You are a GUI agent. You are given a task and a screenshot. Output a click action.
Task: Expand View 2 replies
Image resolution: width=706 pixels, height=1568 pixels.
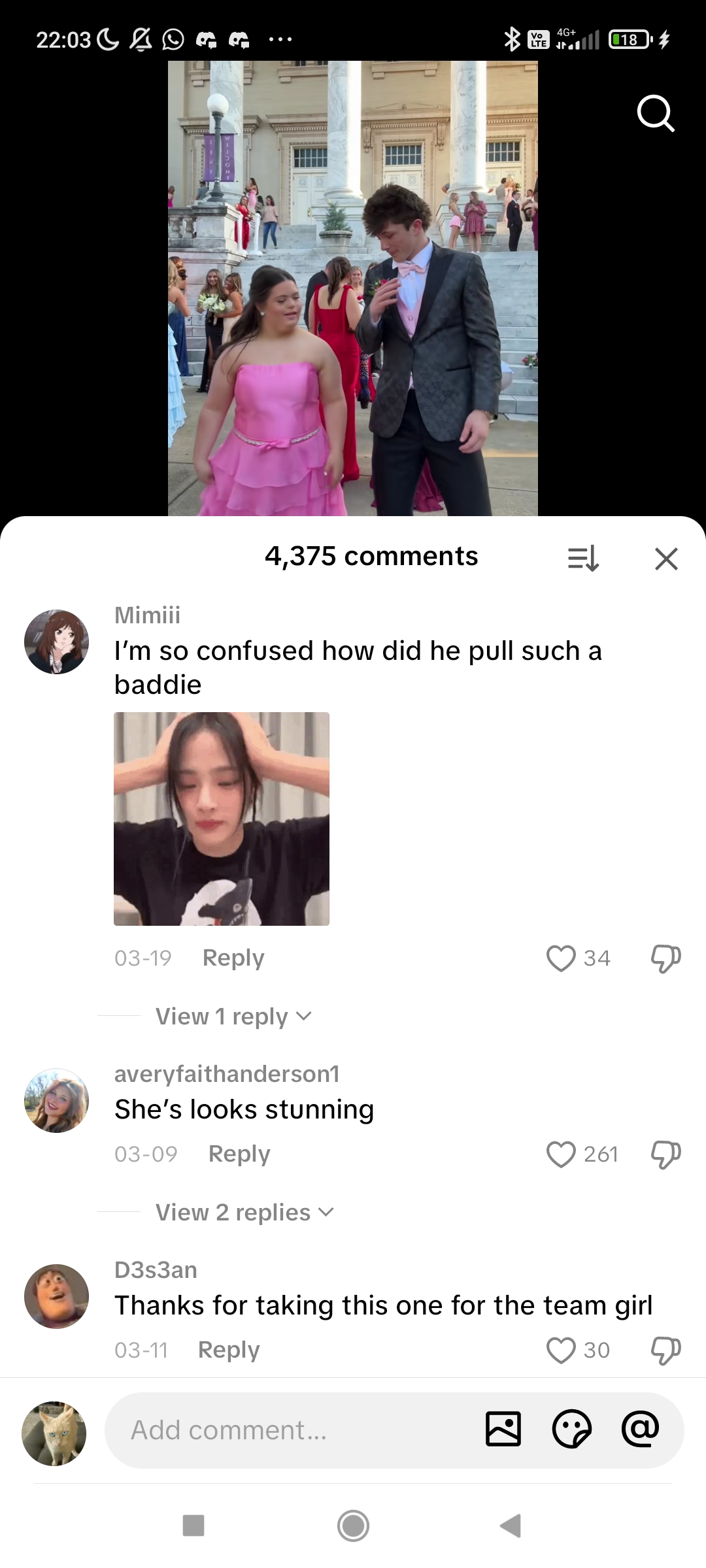pyautogui.click(x=244, y=1213)
